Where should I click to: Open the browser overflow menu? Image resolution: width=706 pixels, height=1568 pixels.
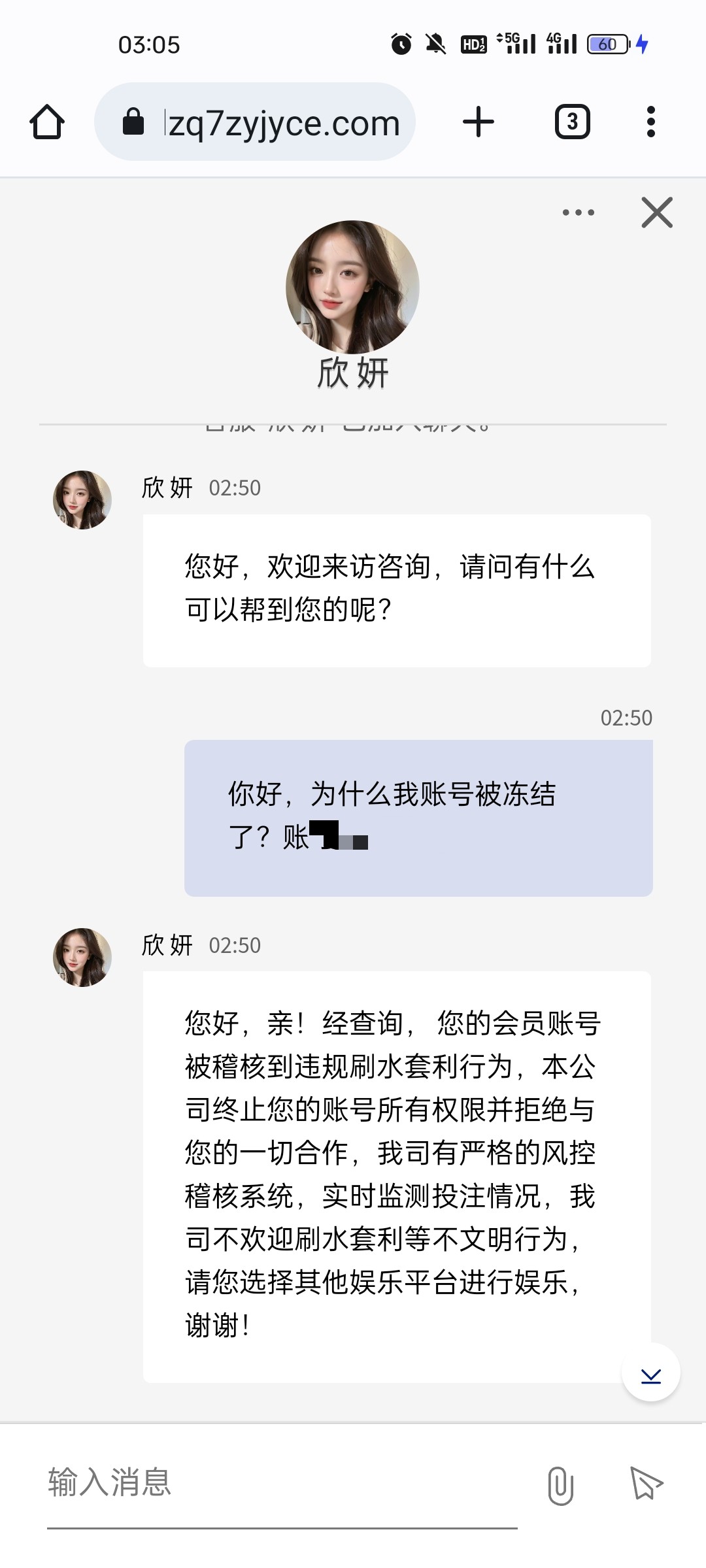[x=650, y=122]
